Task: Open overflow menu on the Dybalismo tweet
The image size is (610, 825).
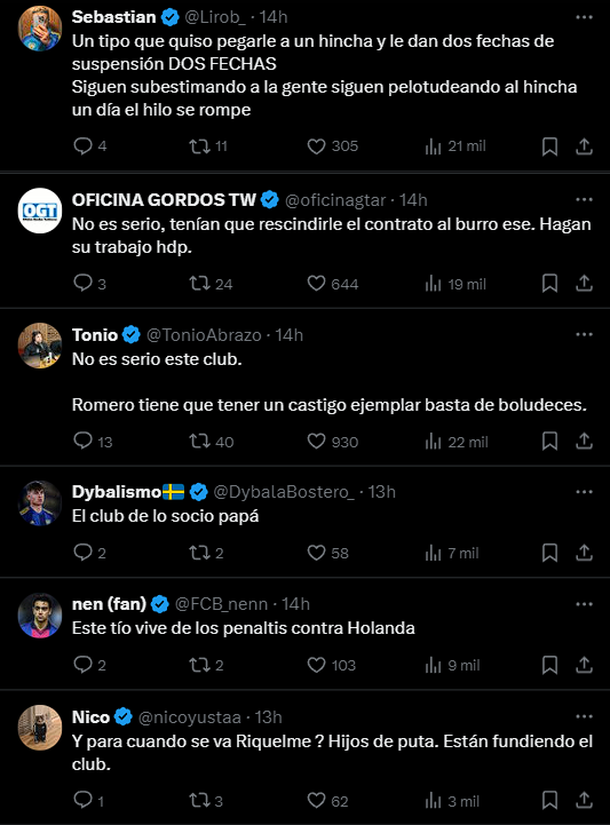Action: click(584, 492)
